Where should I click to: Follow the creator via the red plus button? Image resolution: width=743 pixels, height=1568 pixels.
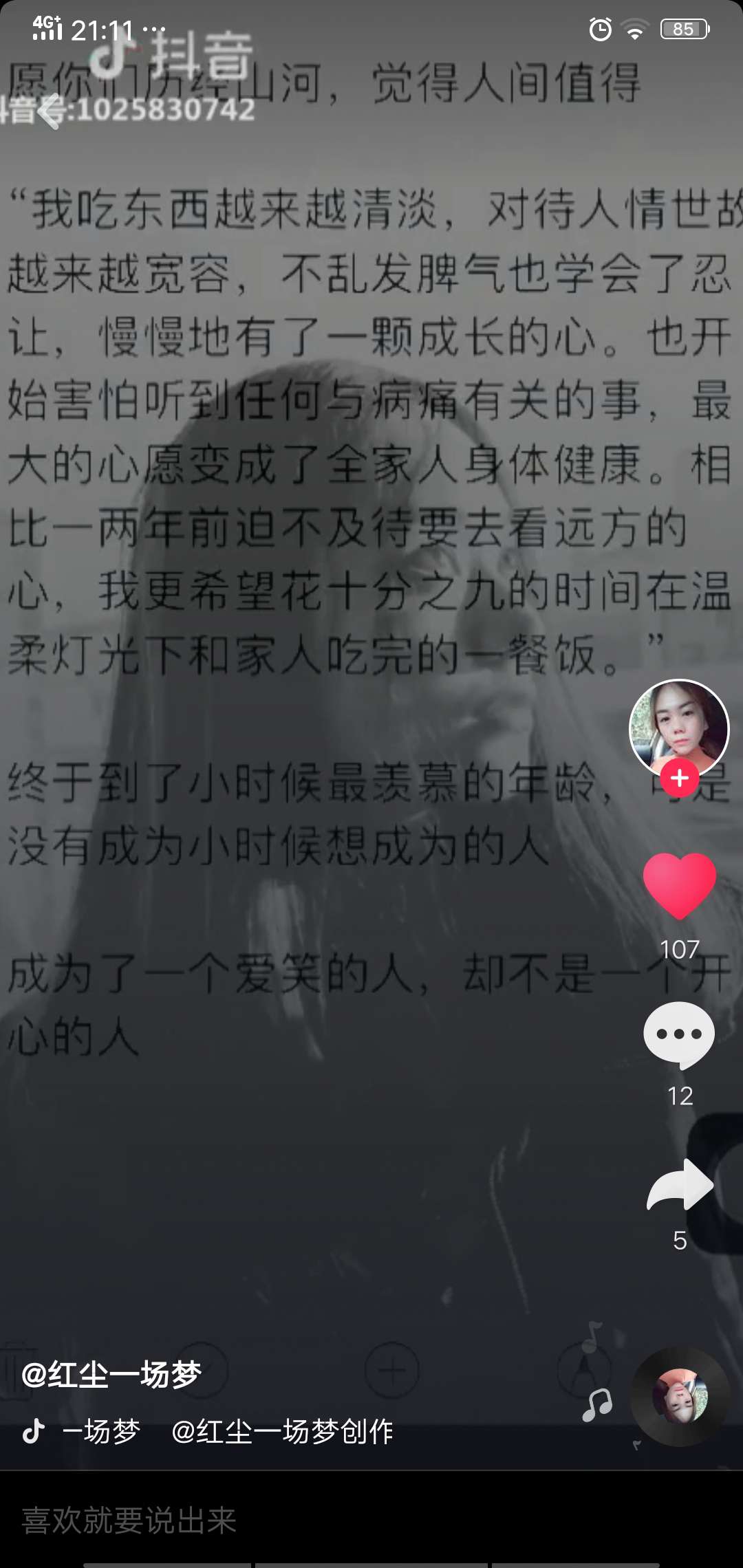click(x=679, y=778)
